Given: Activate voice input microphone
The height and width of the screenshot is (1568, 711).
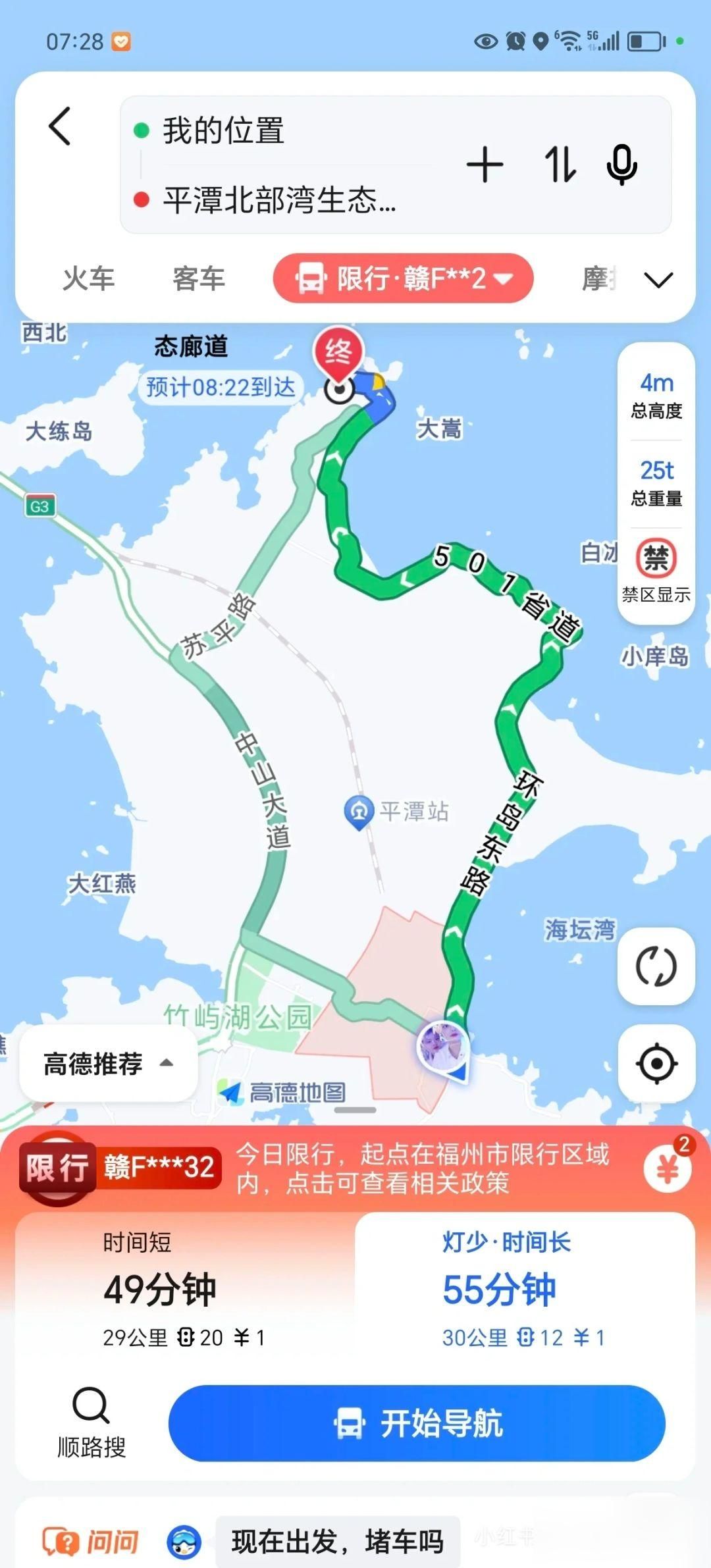Looking at the screenshot, I should point(621,165).
